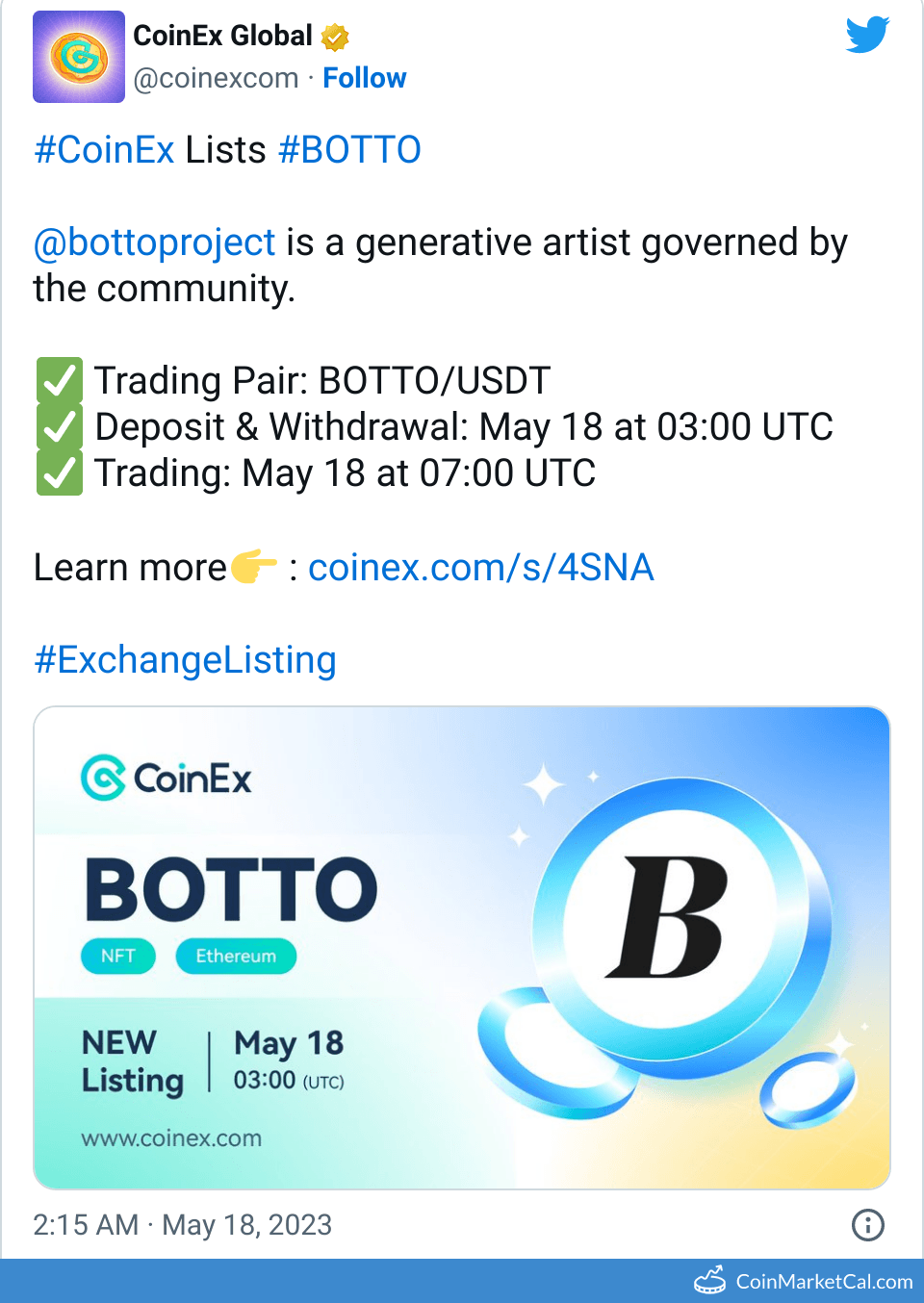Open the #BOTTO hashtag
This screenshot has width=924, height=1303.
point(349,150)
